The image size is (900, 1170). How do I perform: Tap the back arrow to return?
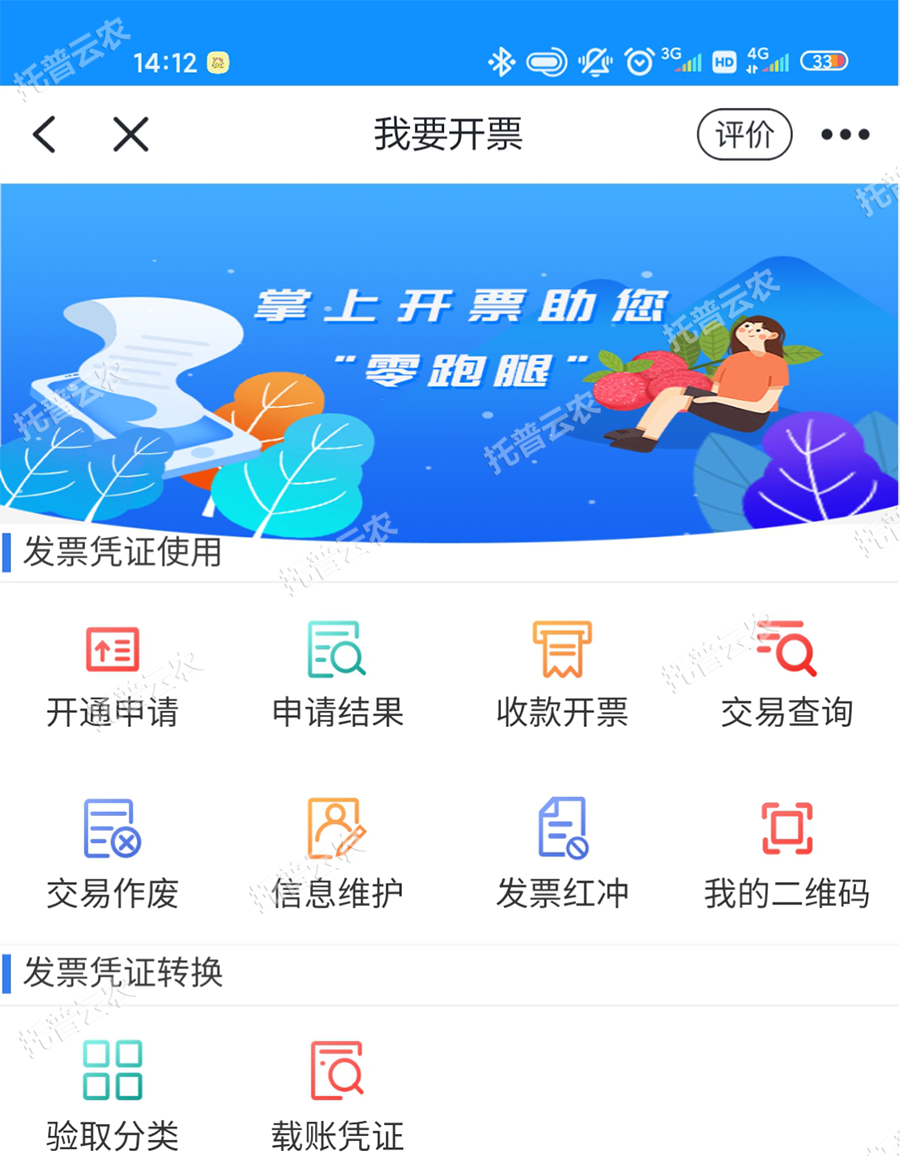click(42, 133)
